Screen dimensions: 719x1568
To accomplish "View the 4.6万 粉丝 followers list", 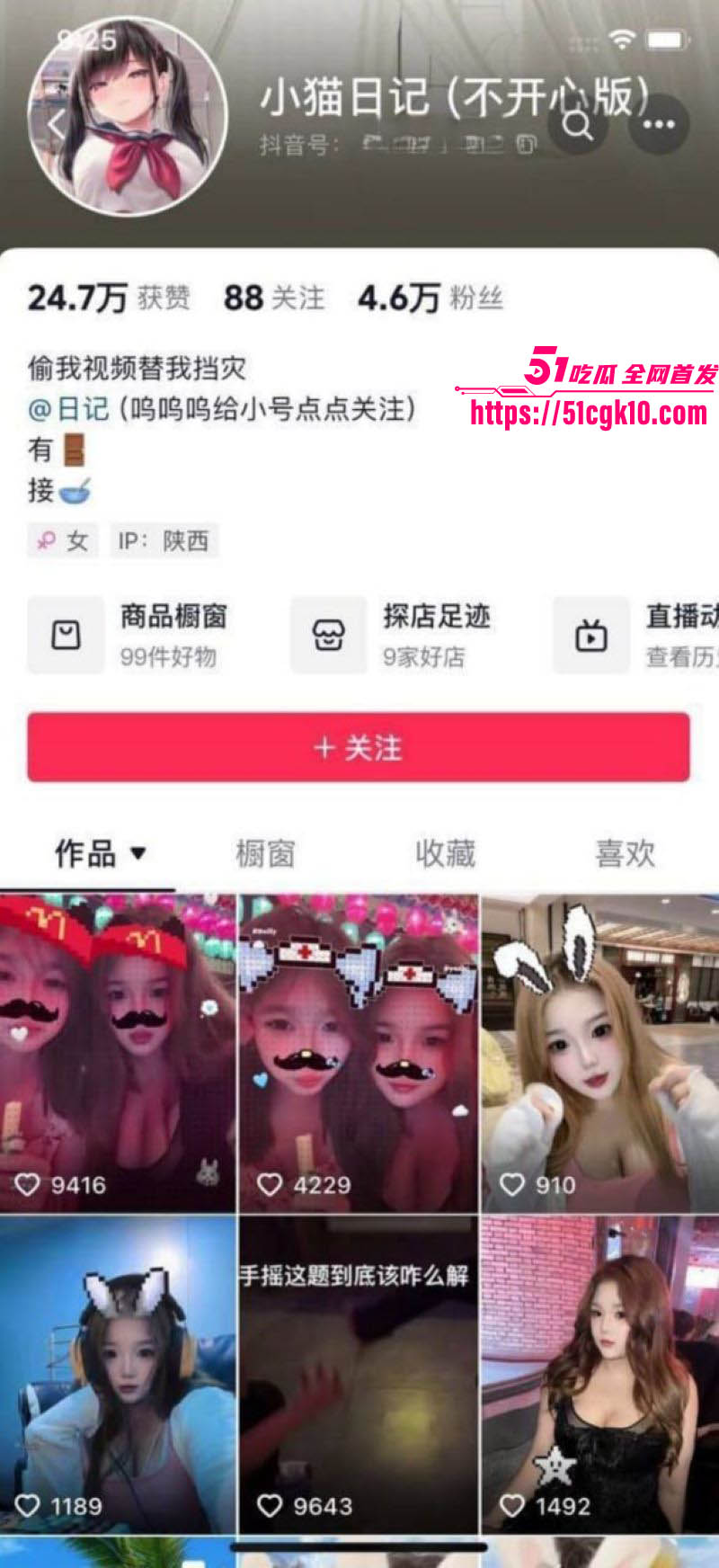I will point(430,298).
